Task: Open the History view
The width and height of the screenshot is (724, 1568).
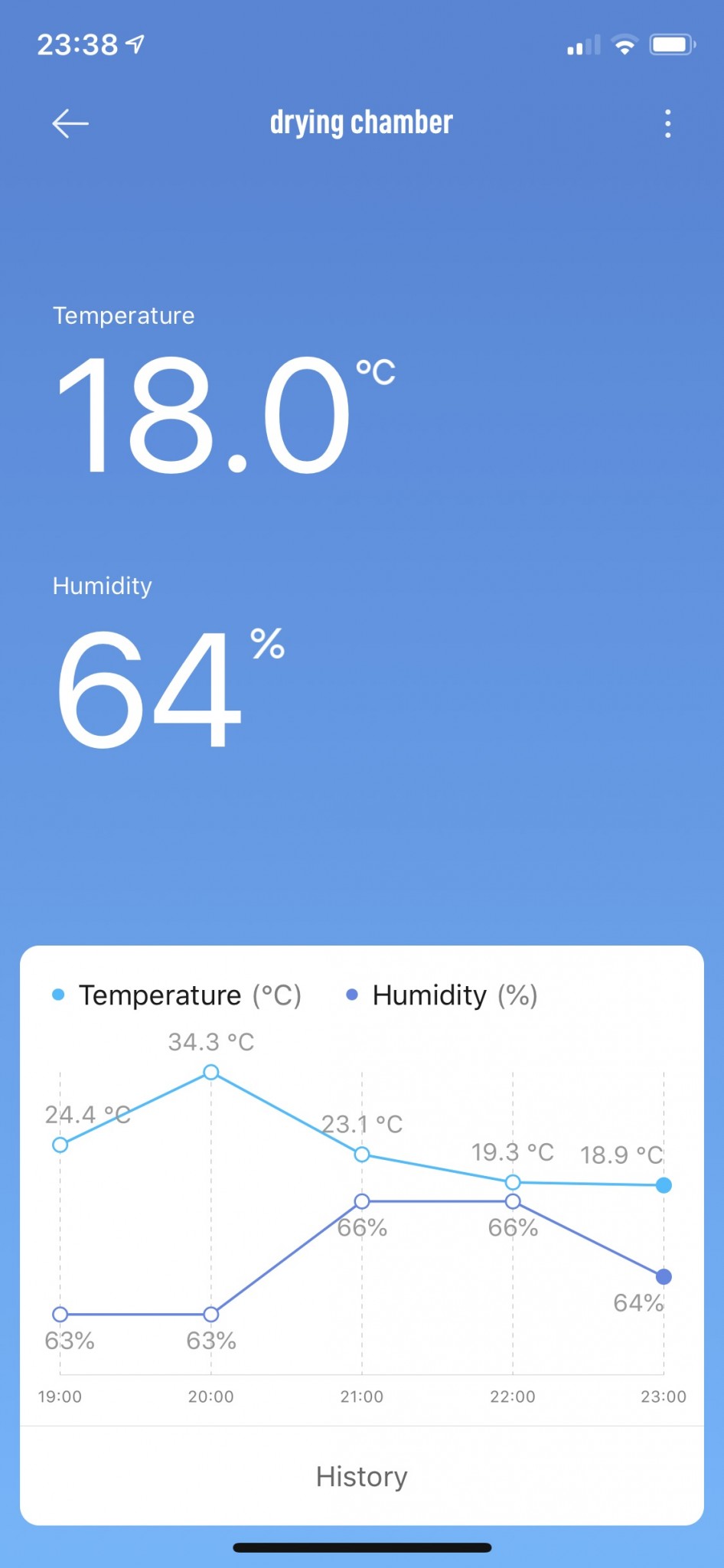Action: click(x=361, y=1476)
